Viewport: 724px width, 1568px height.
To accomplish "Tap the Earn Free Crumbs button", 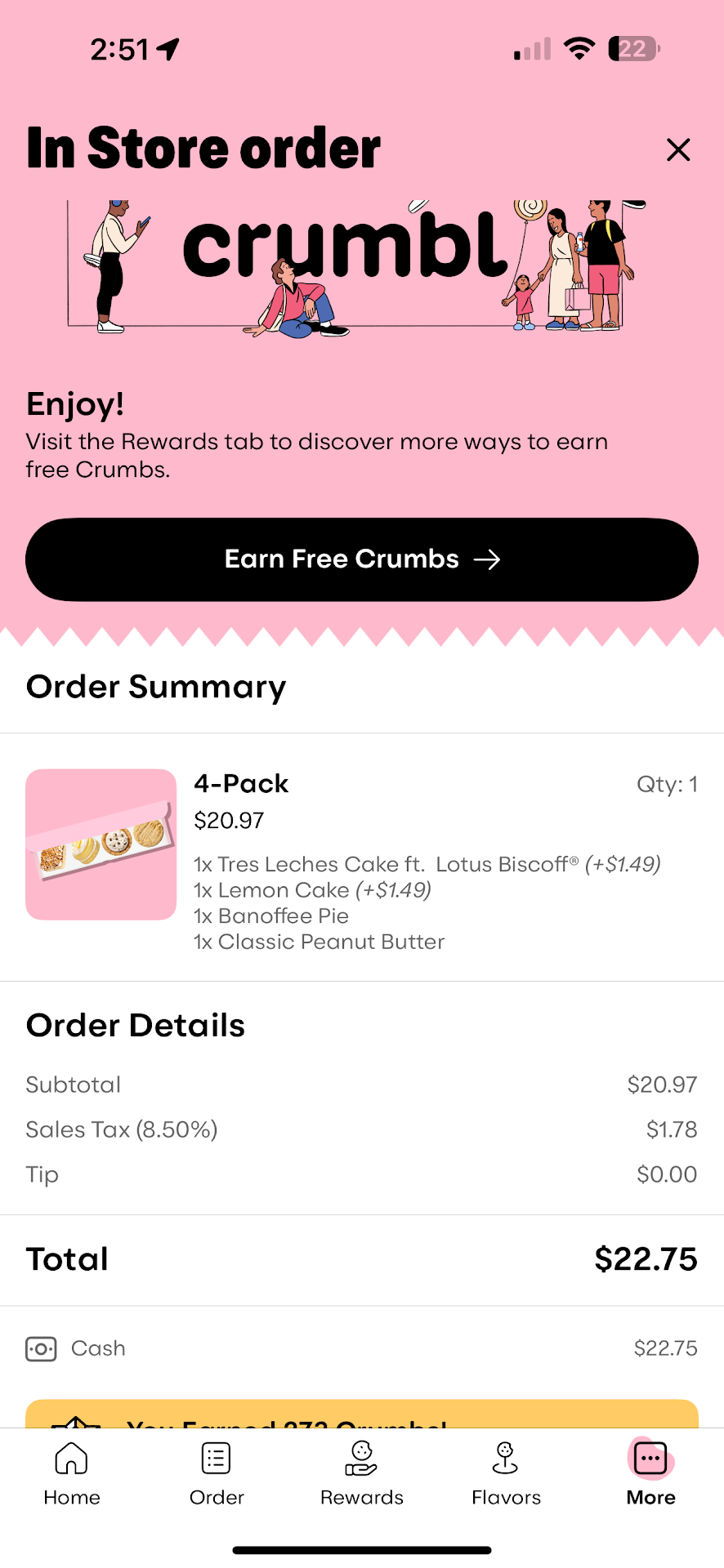I will (362, 559).
